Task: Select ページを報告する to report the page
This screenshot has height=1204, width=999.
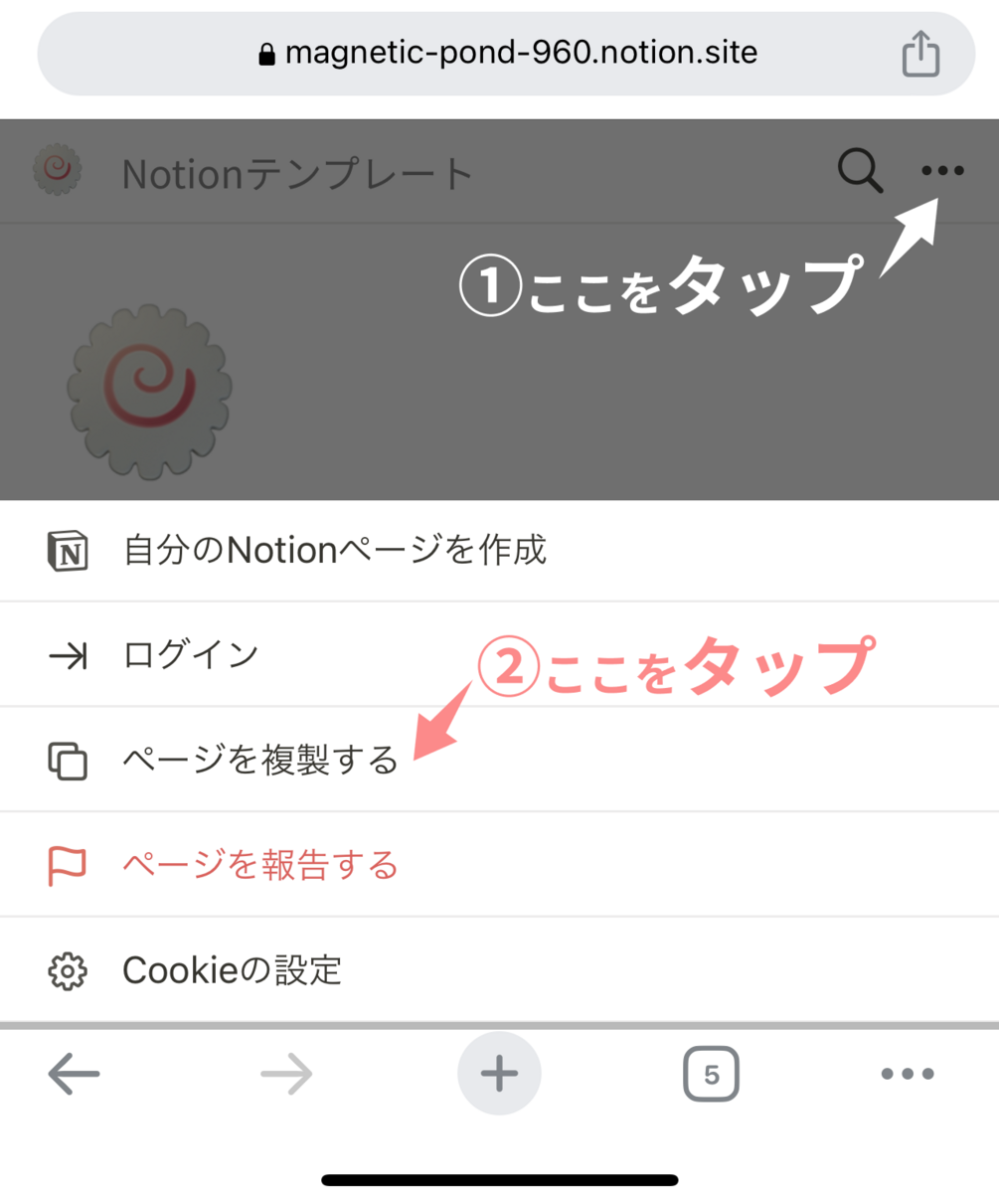Action: point(260,865)
